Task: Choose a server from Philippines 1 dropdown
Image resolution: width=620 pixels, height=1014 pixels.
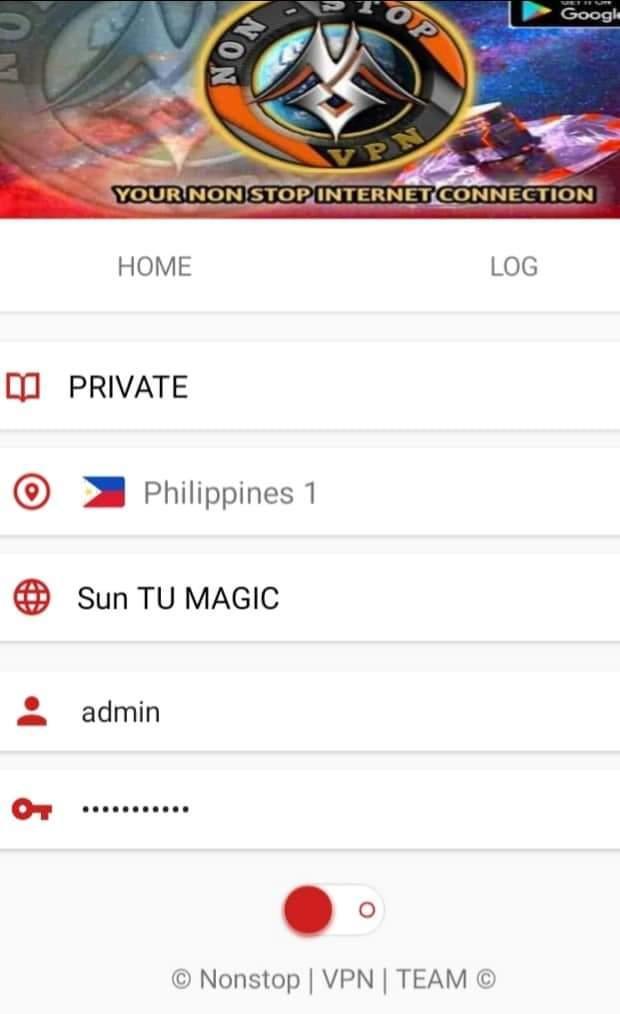Action: pyautogui.click(x=310, y=493)
